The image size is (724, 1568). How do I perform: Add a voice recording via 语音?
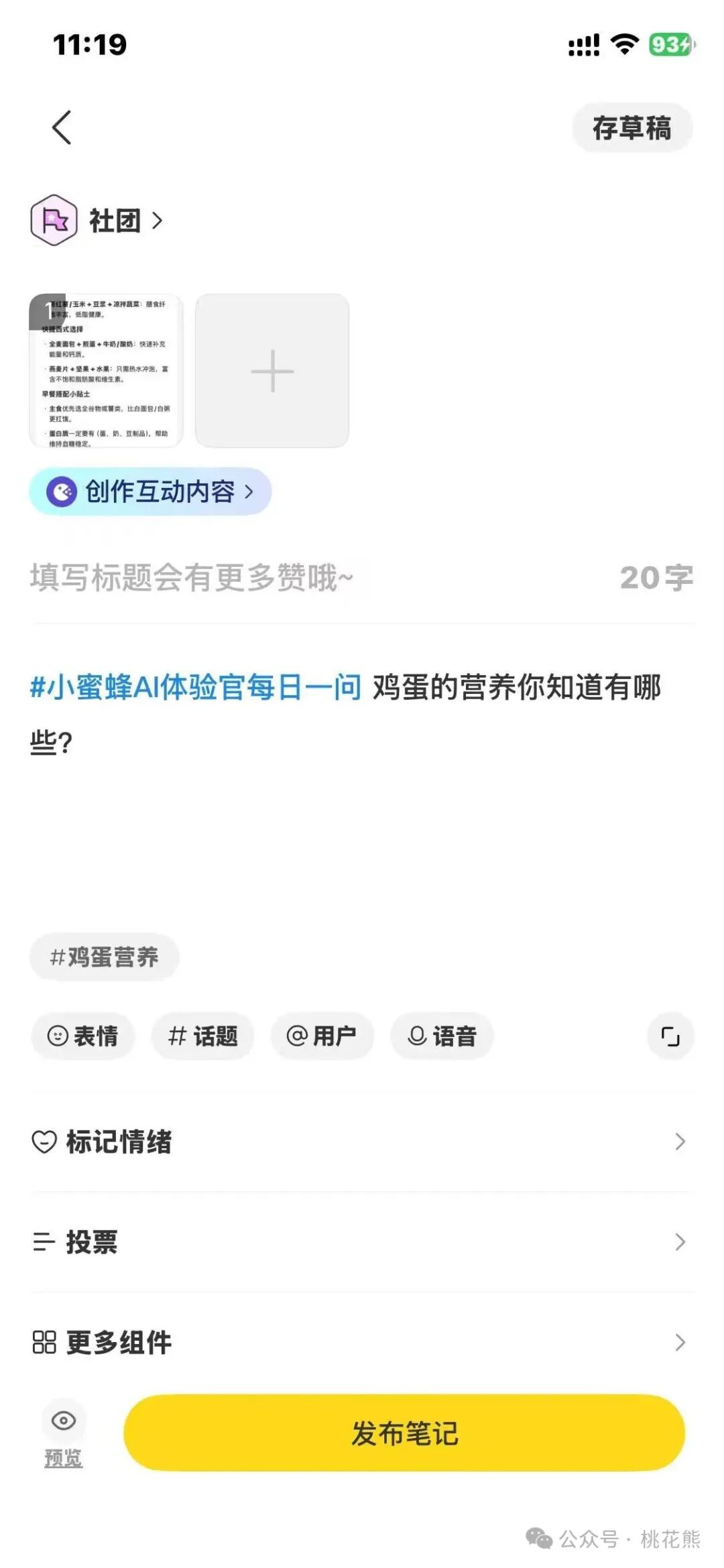(442, 1036)
